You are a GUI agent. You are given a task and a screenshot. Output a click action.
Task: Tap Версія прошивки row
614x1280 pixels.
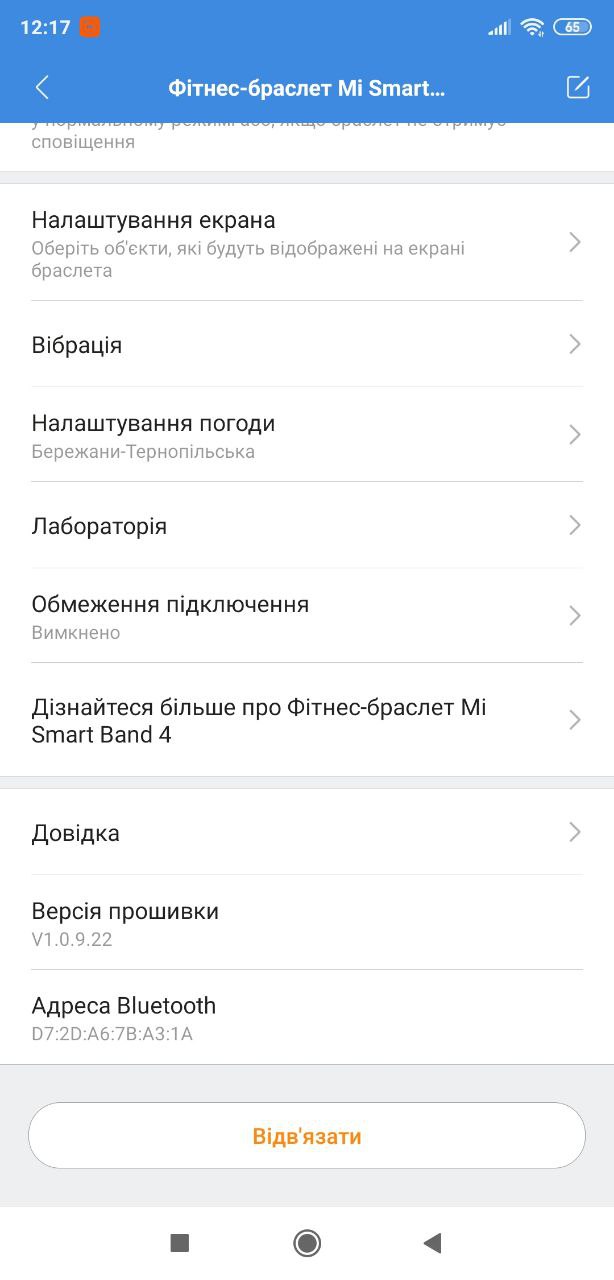[307, 922]
